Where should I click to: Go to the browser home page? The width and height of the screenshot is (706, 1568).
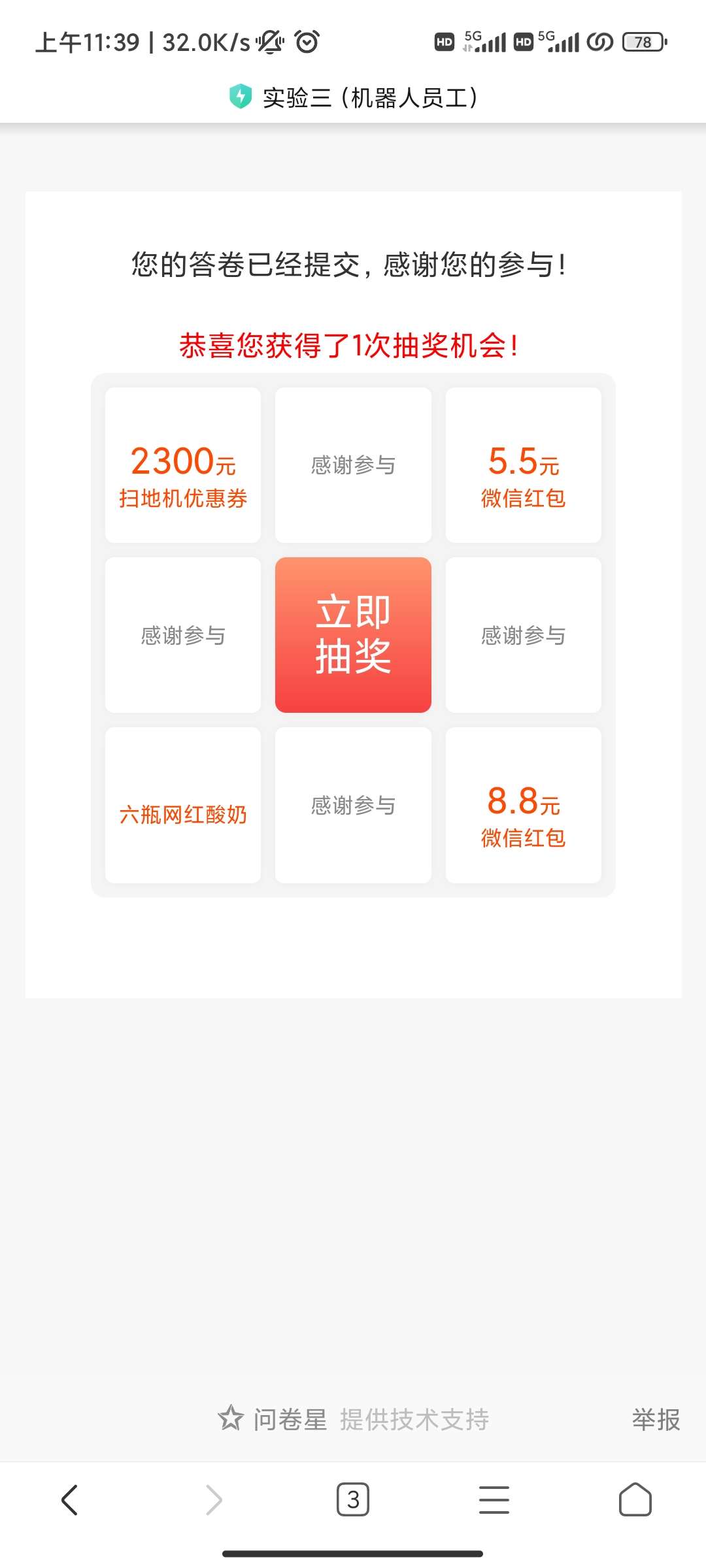[635, 1499]
